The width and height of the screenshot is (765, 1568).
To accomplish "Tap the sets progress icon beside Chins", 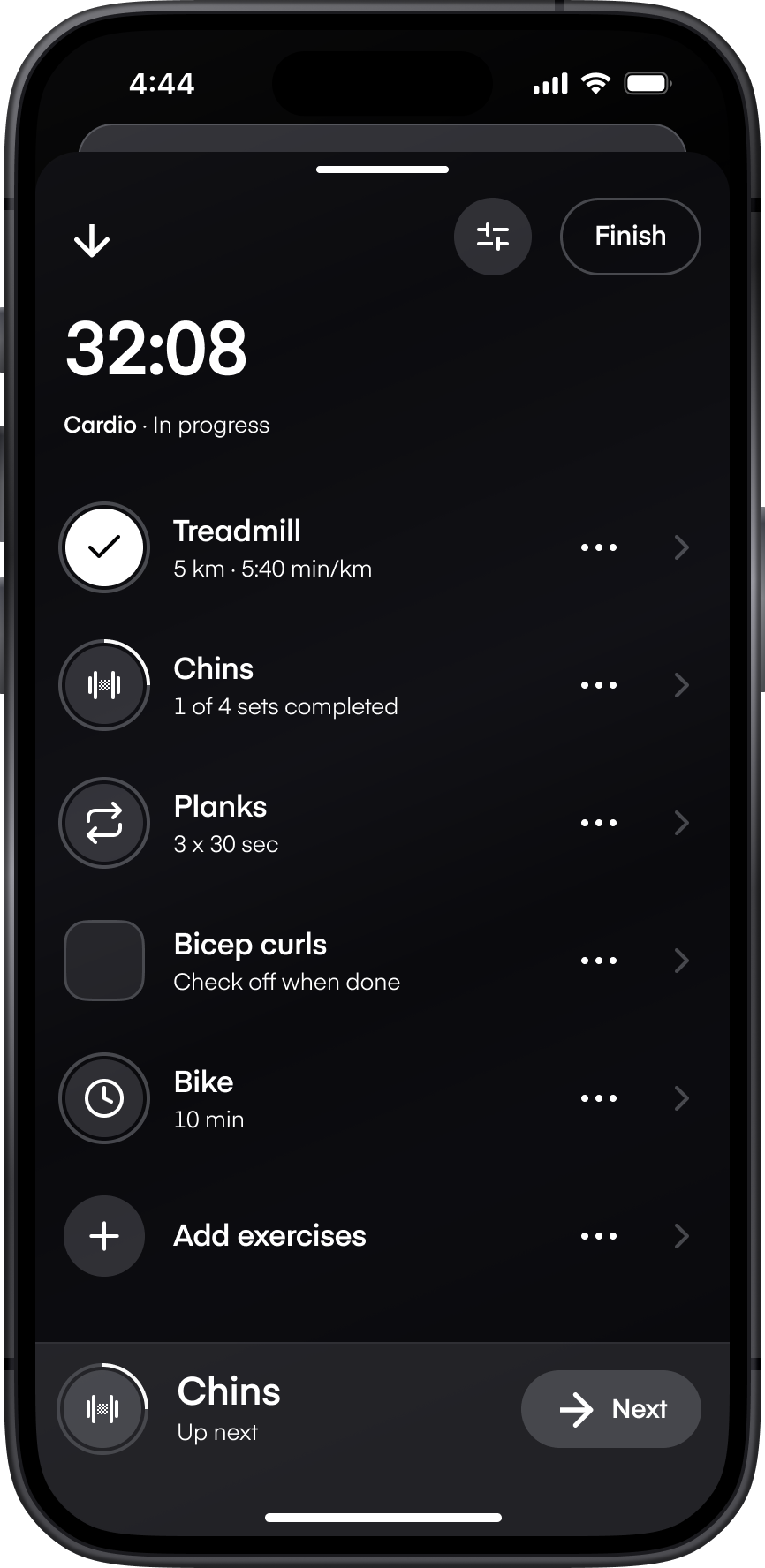I will tap(103, 685).
